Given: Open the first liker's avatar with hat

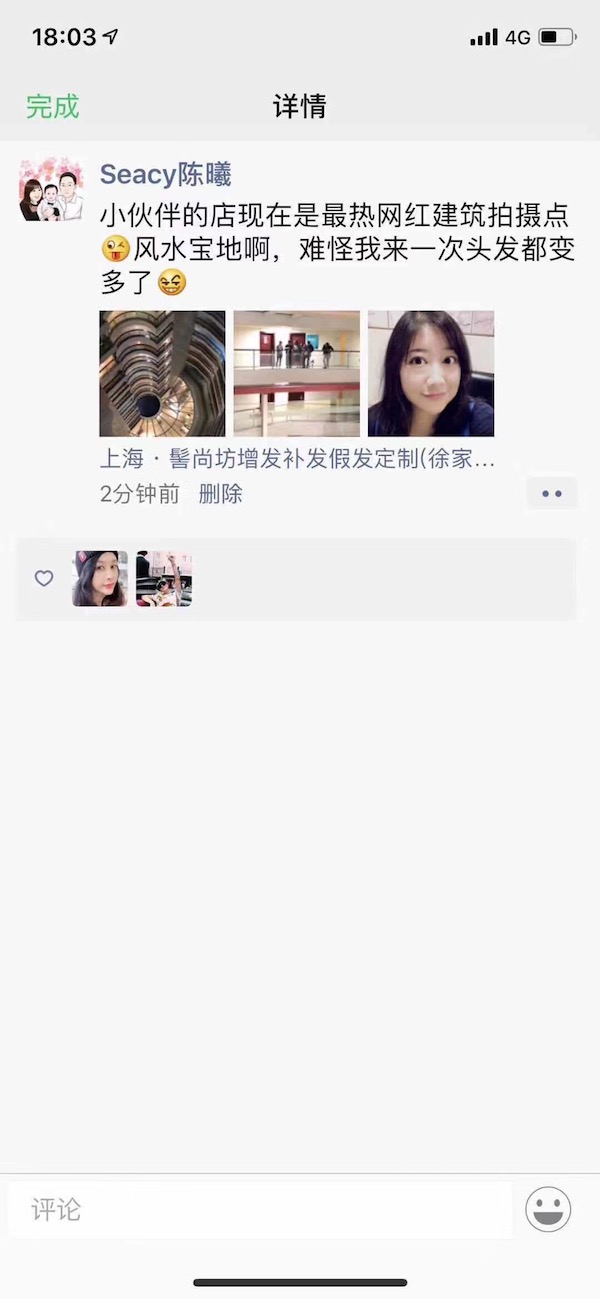Looking at the screenshot, I should (x=100, y=579).
